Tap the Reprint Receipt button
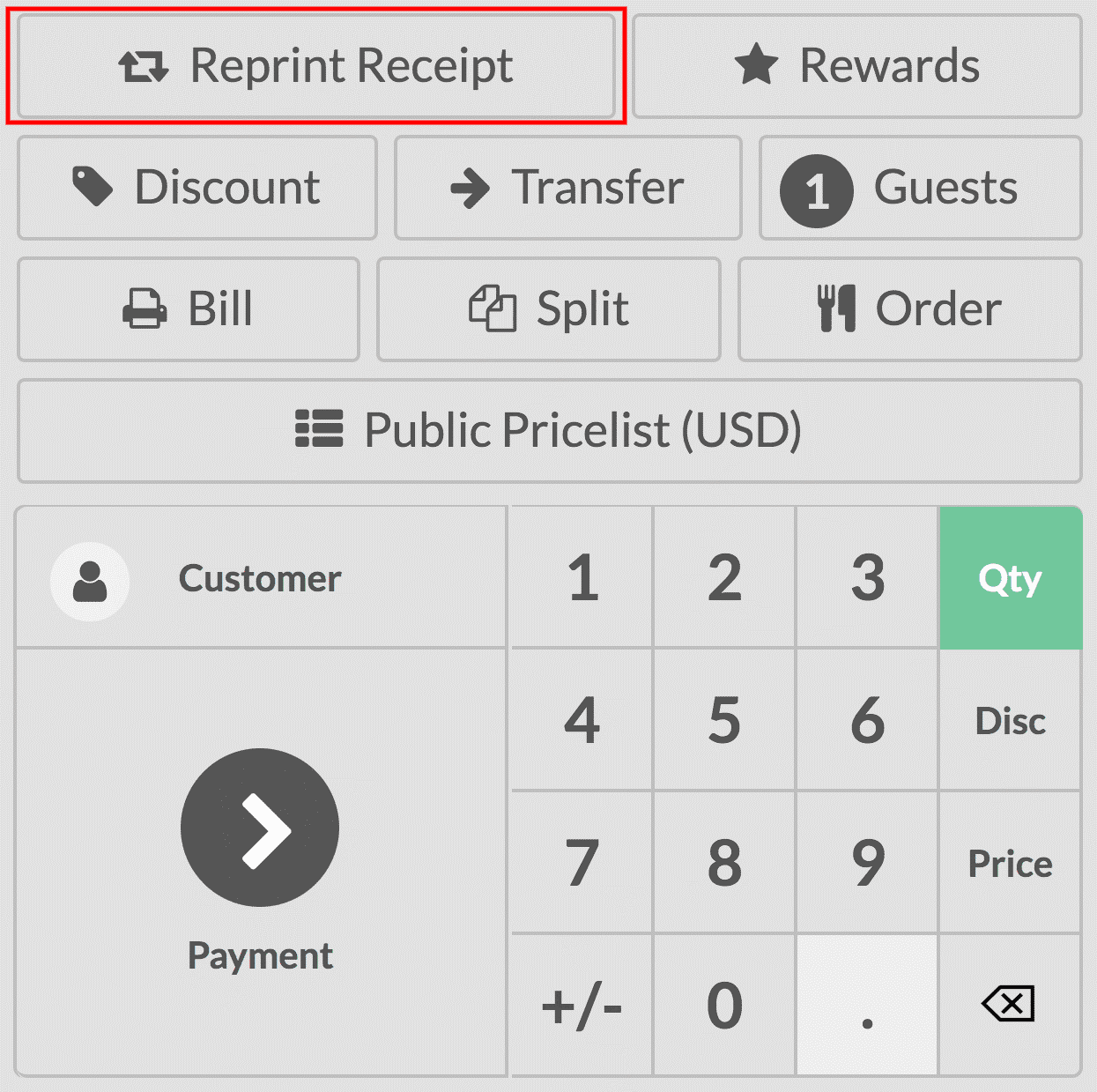 click(x=315, y=66)
